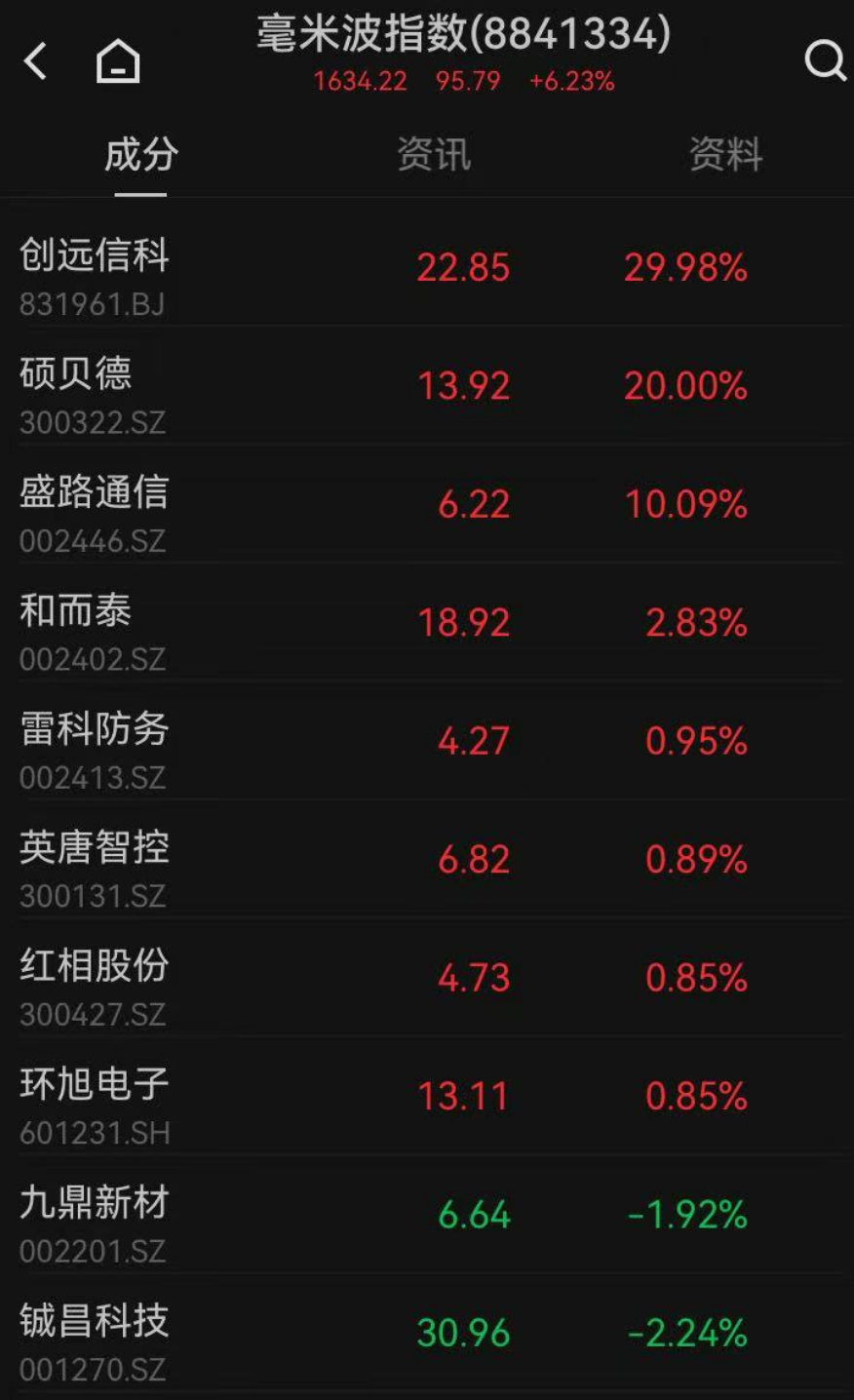Select the 和而泰 stock row
854x1400 pixels.
76,612
